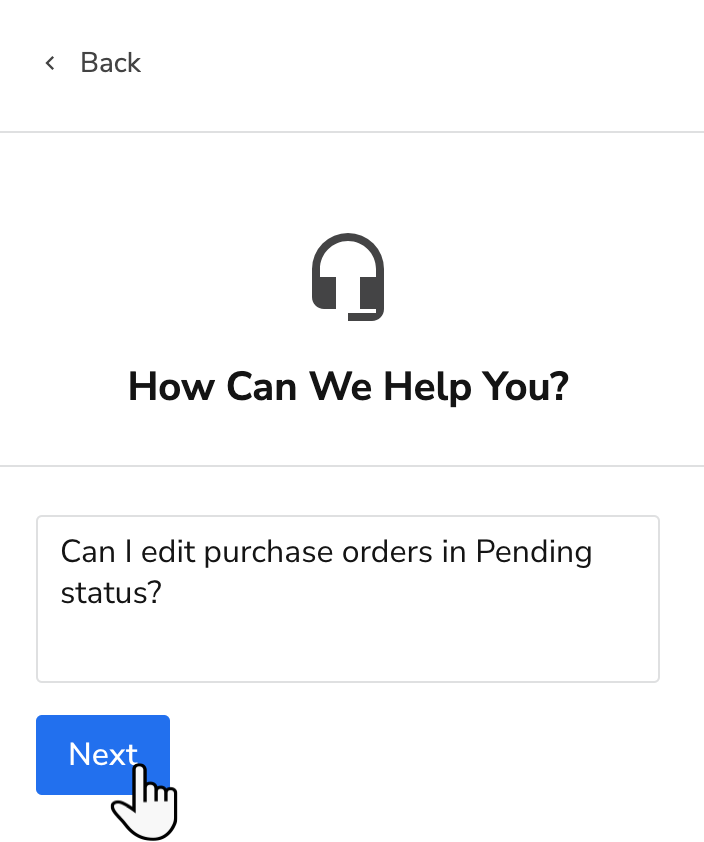Tap the Next button
This screenshot has height=842, width=704.
pyautogui.click(x=102, y=754)
